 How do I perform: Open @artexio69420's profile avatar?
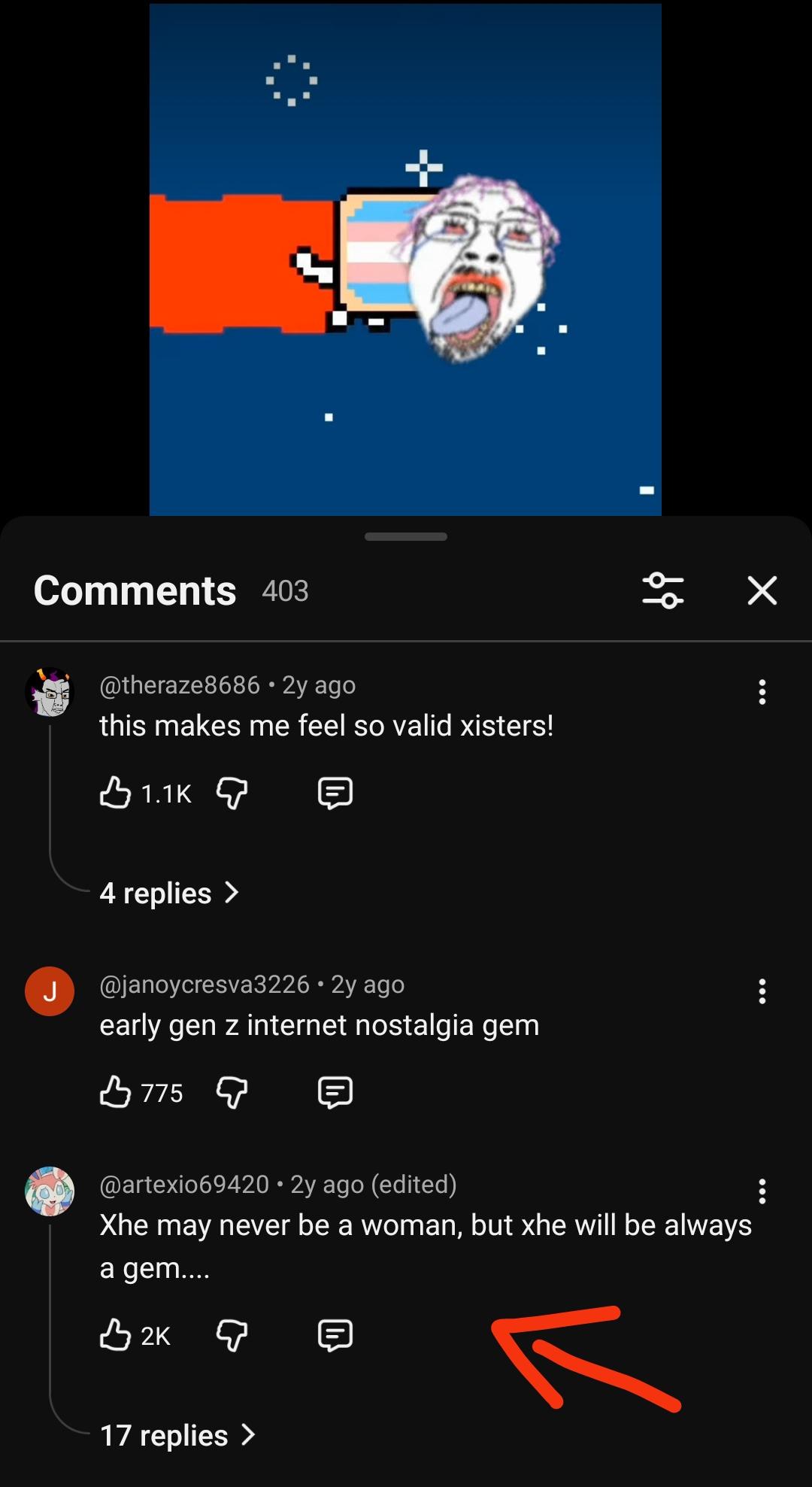[x=50, y=1191]
